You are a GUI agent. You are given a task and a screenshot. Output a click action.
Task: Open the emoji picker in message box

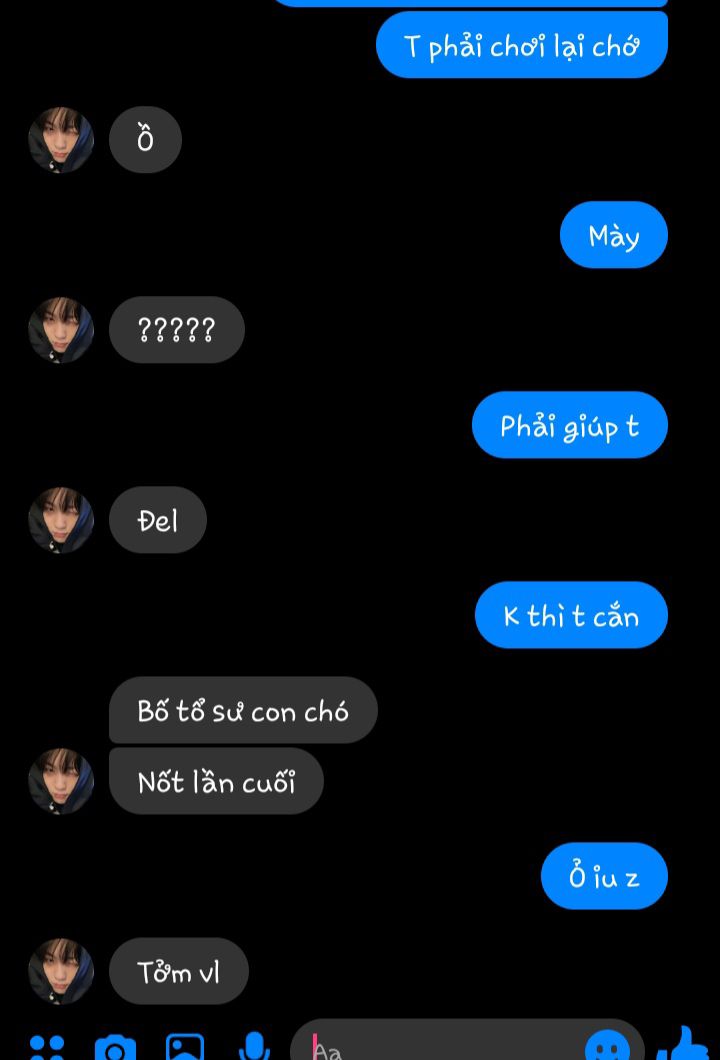pyautogui.click(x=607, y=1048)
